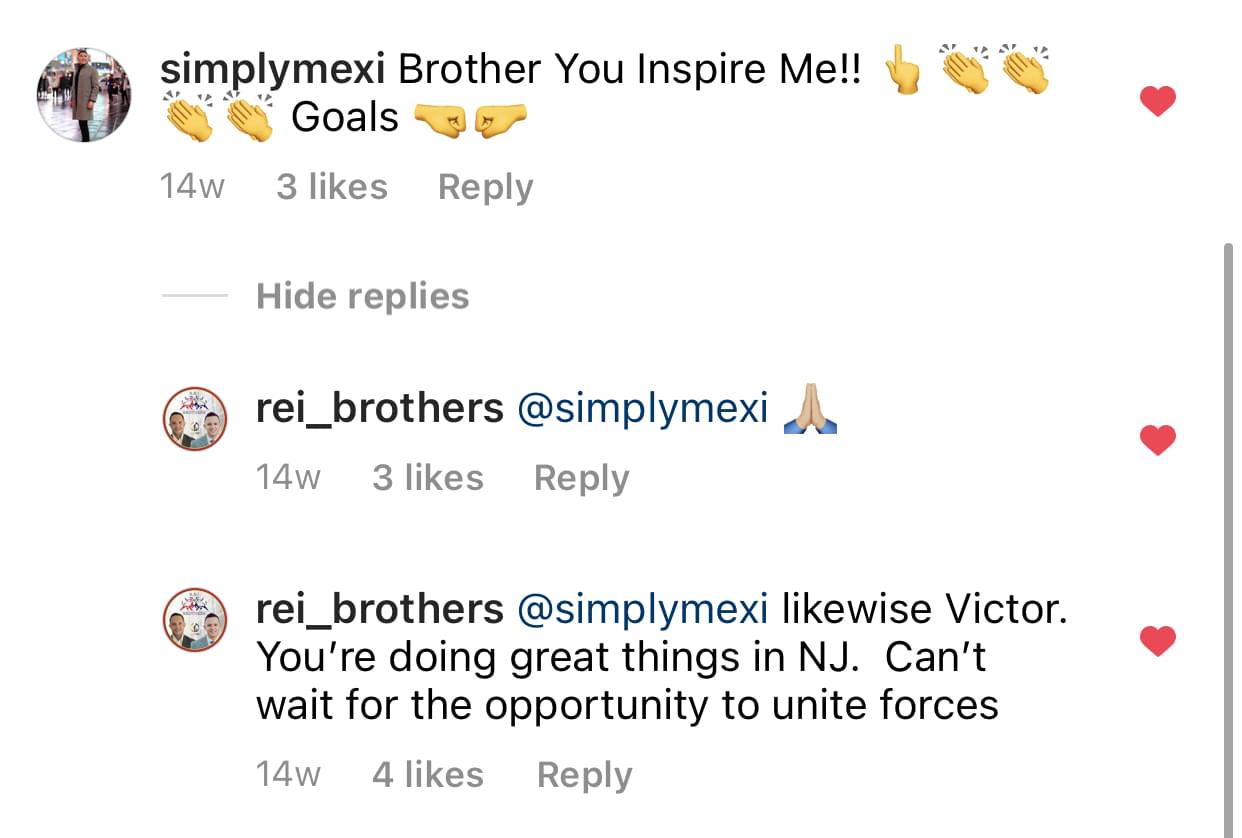This screenshot has width=1242, height=838.
Task: Open simplymexi's profile picture
Action: coord(85,95)
